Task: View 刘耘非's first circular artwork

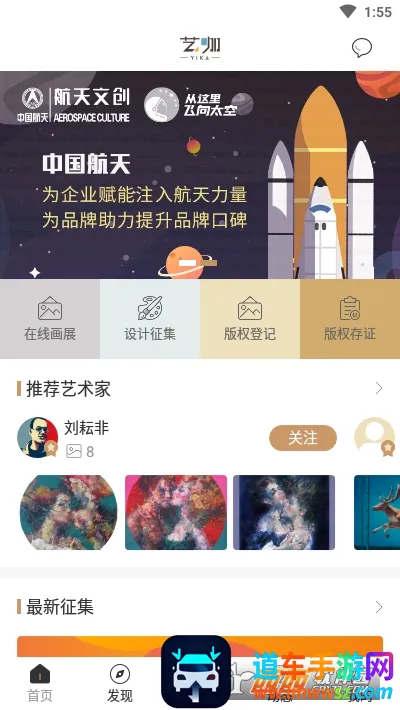Action: (68, 512)
